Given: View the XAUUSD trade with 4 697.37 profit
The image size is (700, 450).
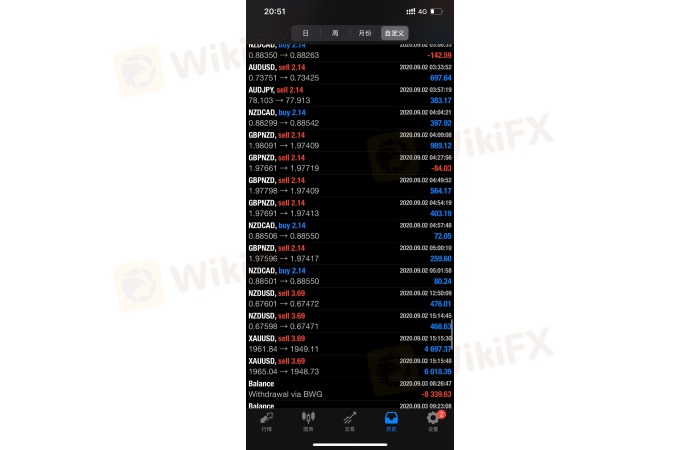Looking at the screenshot, I should tap(349, 343).
